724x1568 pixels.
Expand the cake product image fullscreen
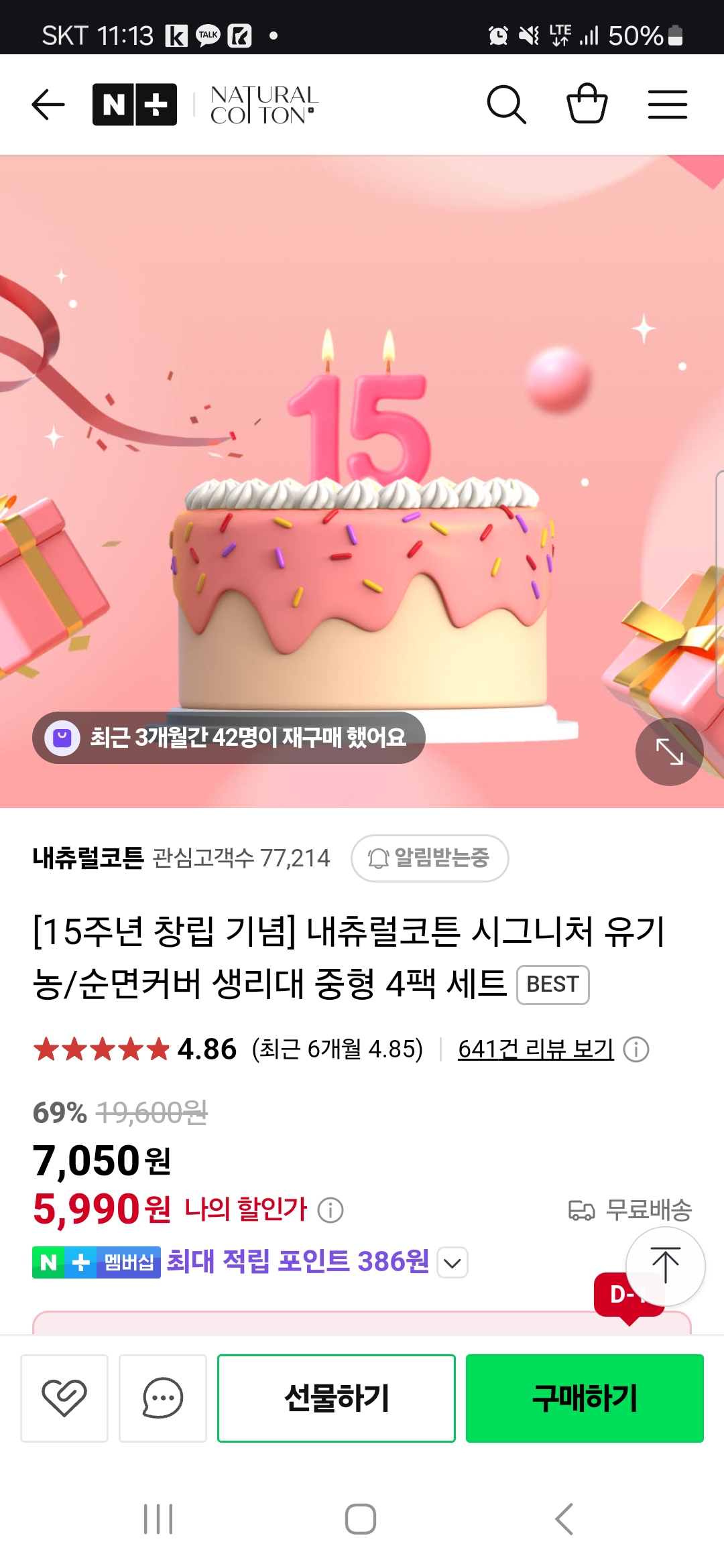pos(669,751)
